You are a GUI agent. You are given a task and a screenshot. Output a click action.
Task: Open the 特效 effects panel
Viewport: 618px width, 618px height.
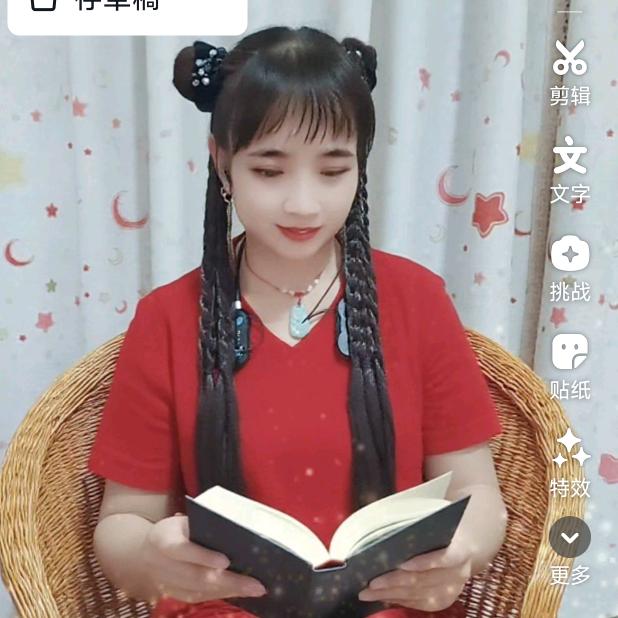click(x=570, y=464)
